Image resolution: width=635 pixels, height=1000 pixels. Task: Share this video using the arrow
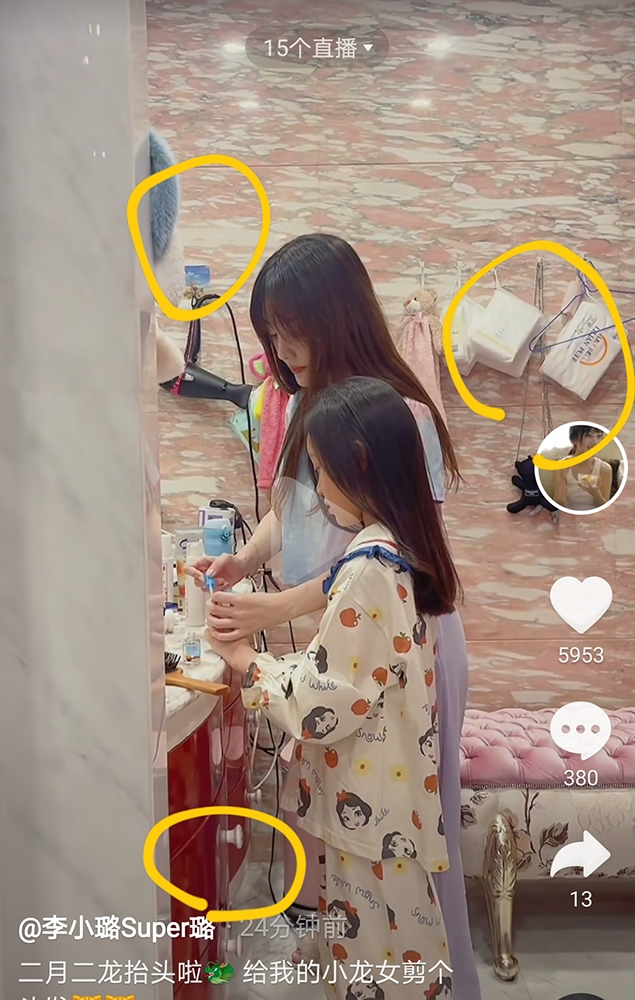point(581,856)
